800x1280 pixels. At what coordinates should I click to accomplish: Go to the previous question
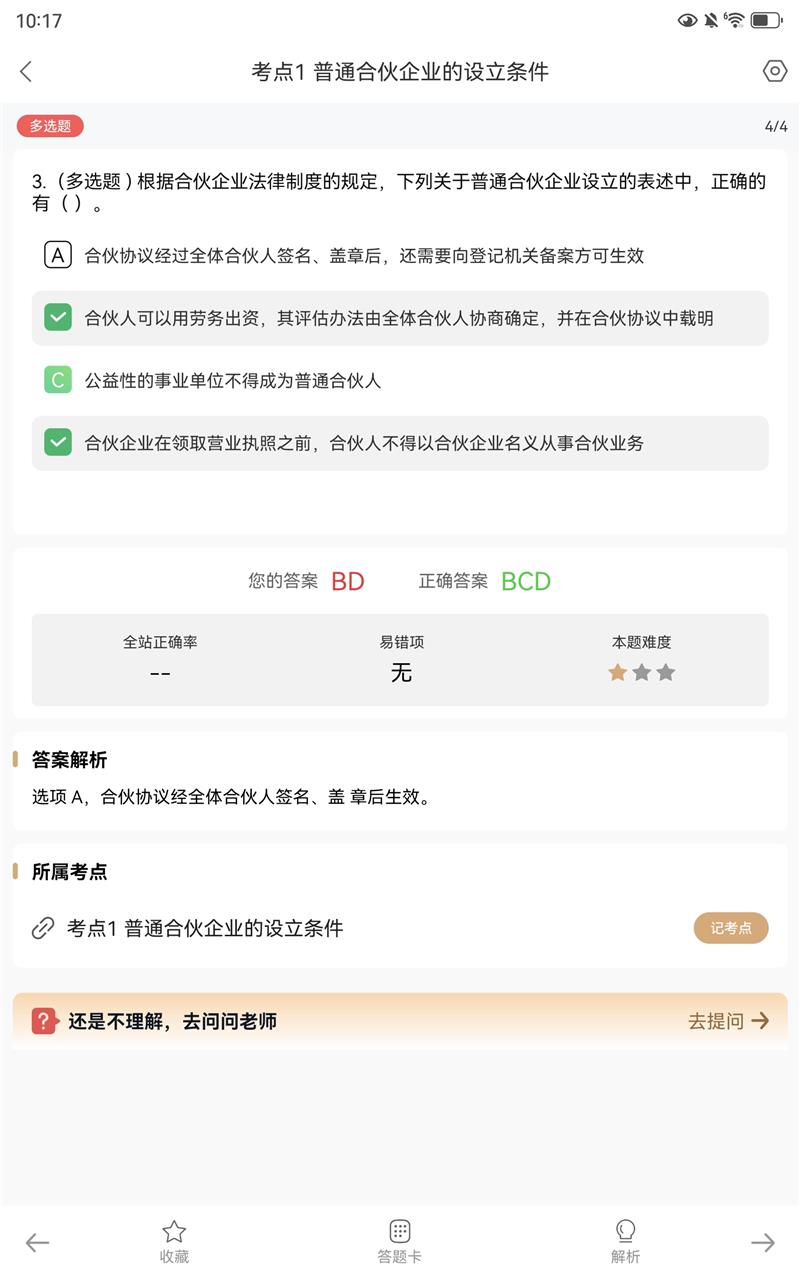(37, 1243)
